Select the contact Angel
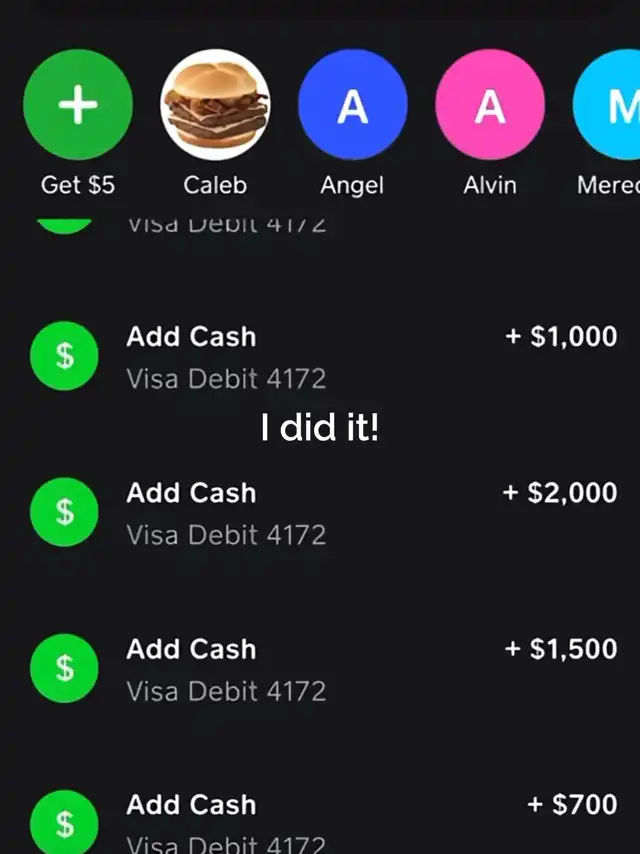The height and width of the screenshot is (854, 640). tap(352, 106)
